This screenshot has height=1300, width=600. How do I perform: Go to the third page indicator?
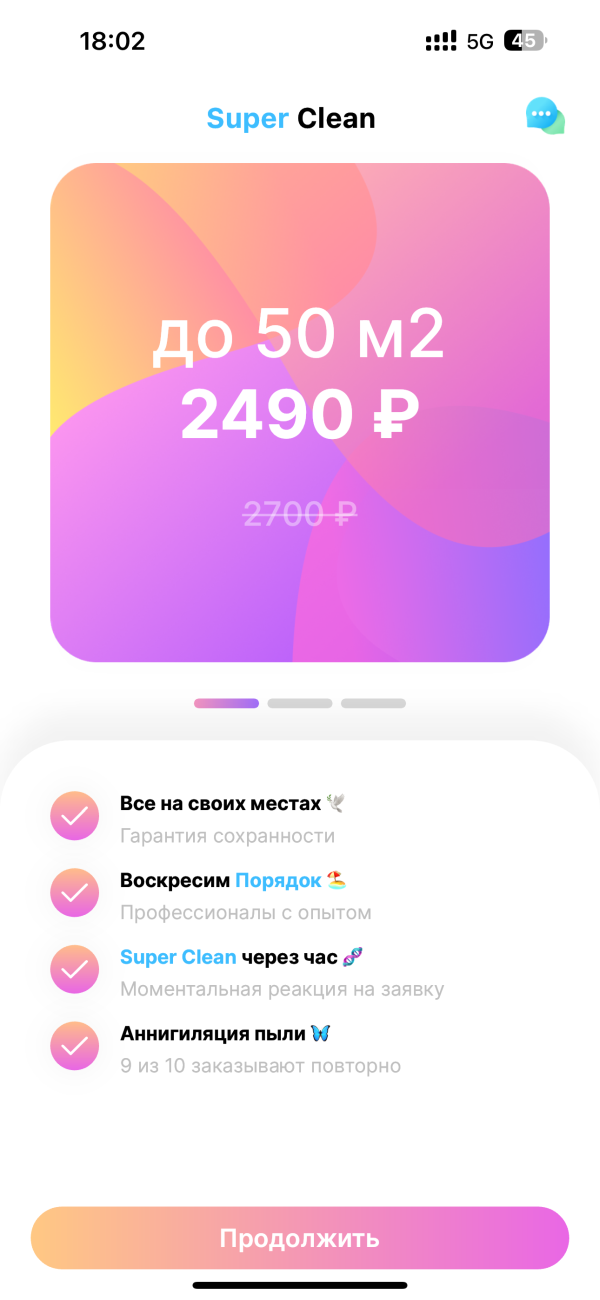coord(373,703)
